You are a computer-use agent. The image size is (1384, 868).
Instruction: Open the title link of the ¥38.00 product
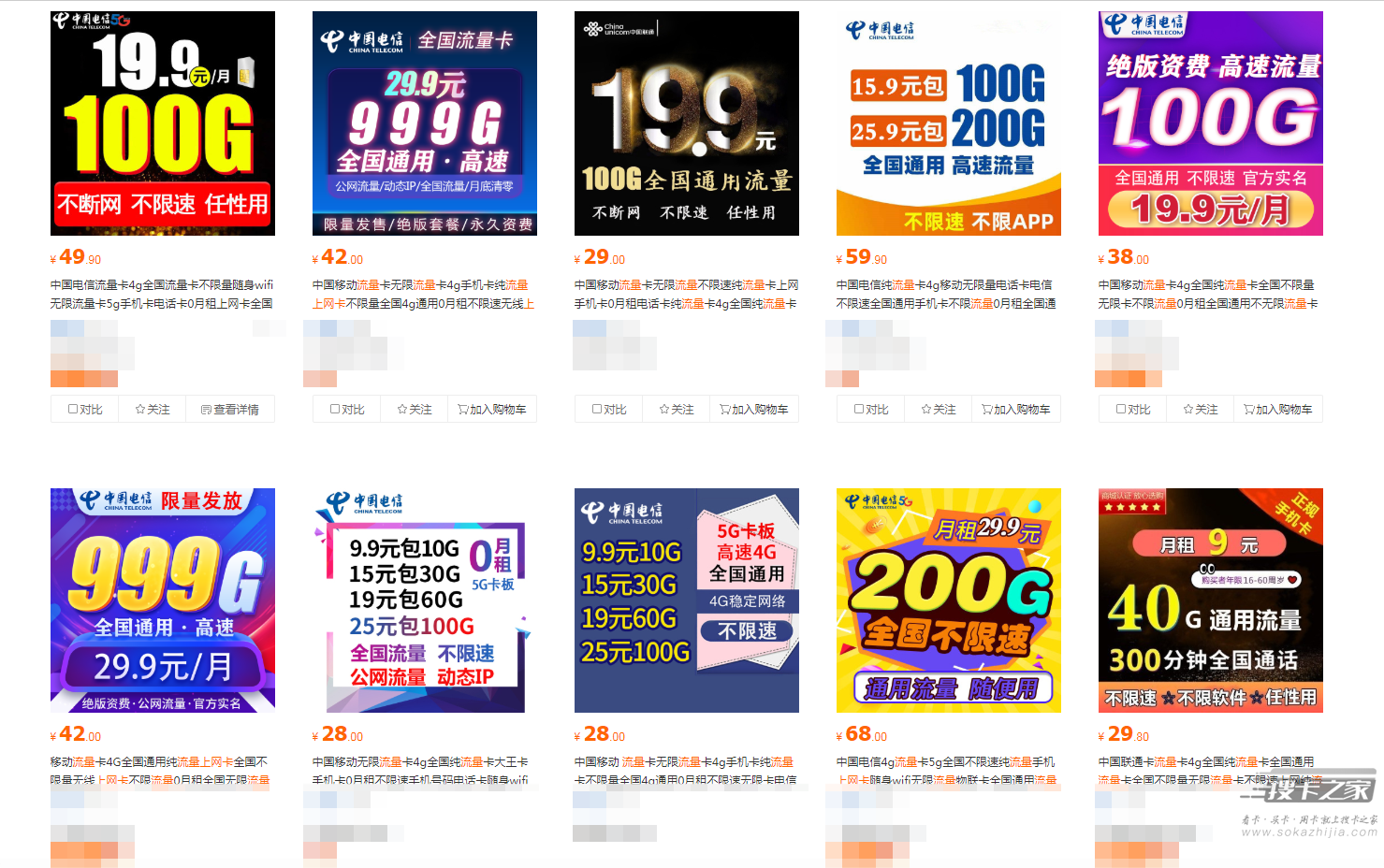pos(1207,294)
